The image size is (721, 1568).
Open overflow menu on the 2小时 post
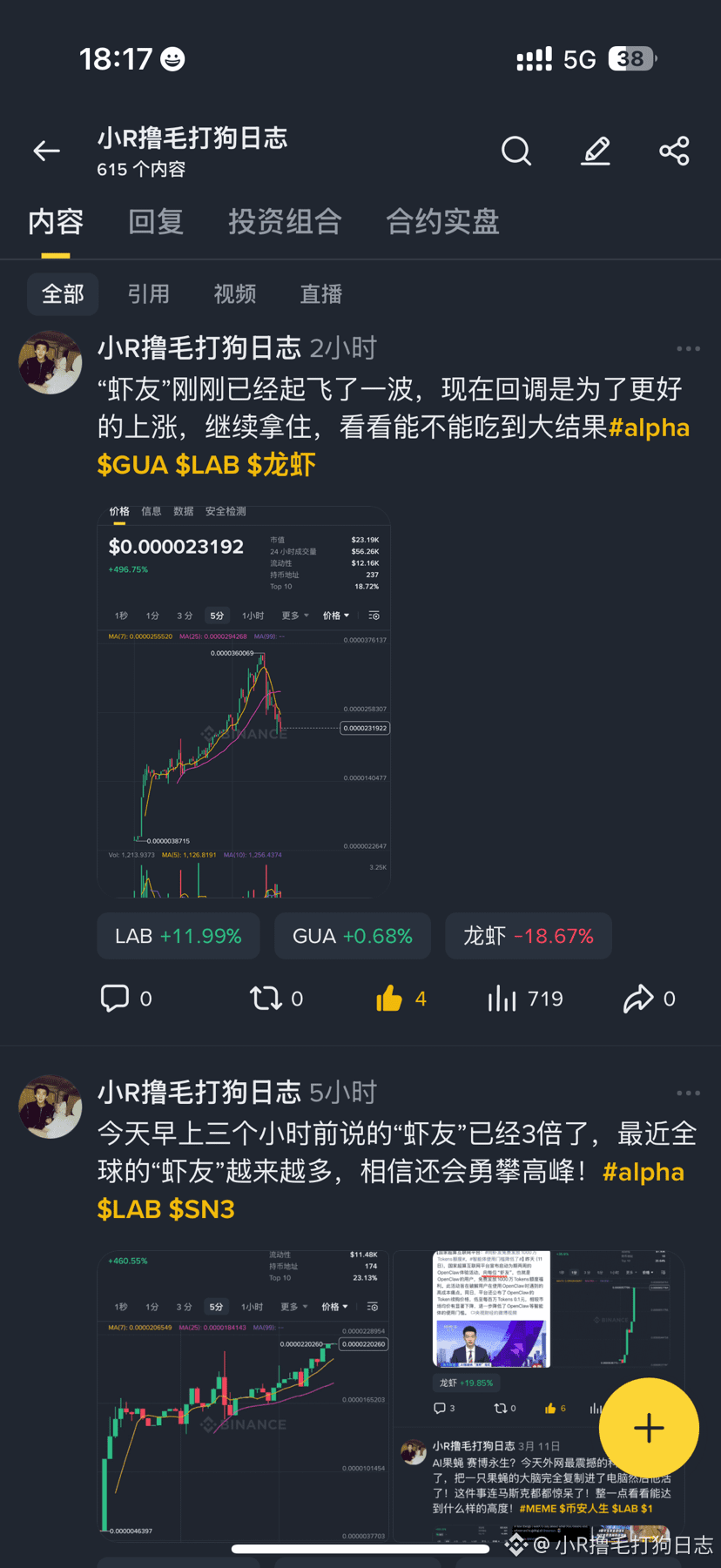(688, 349)
